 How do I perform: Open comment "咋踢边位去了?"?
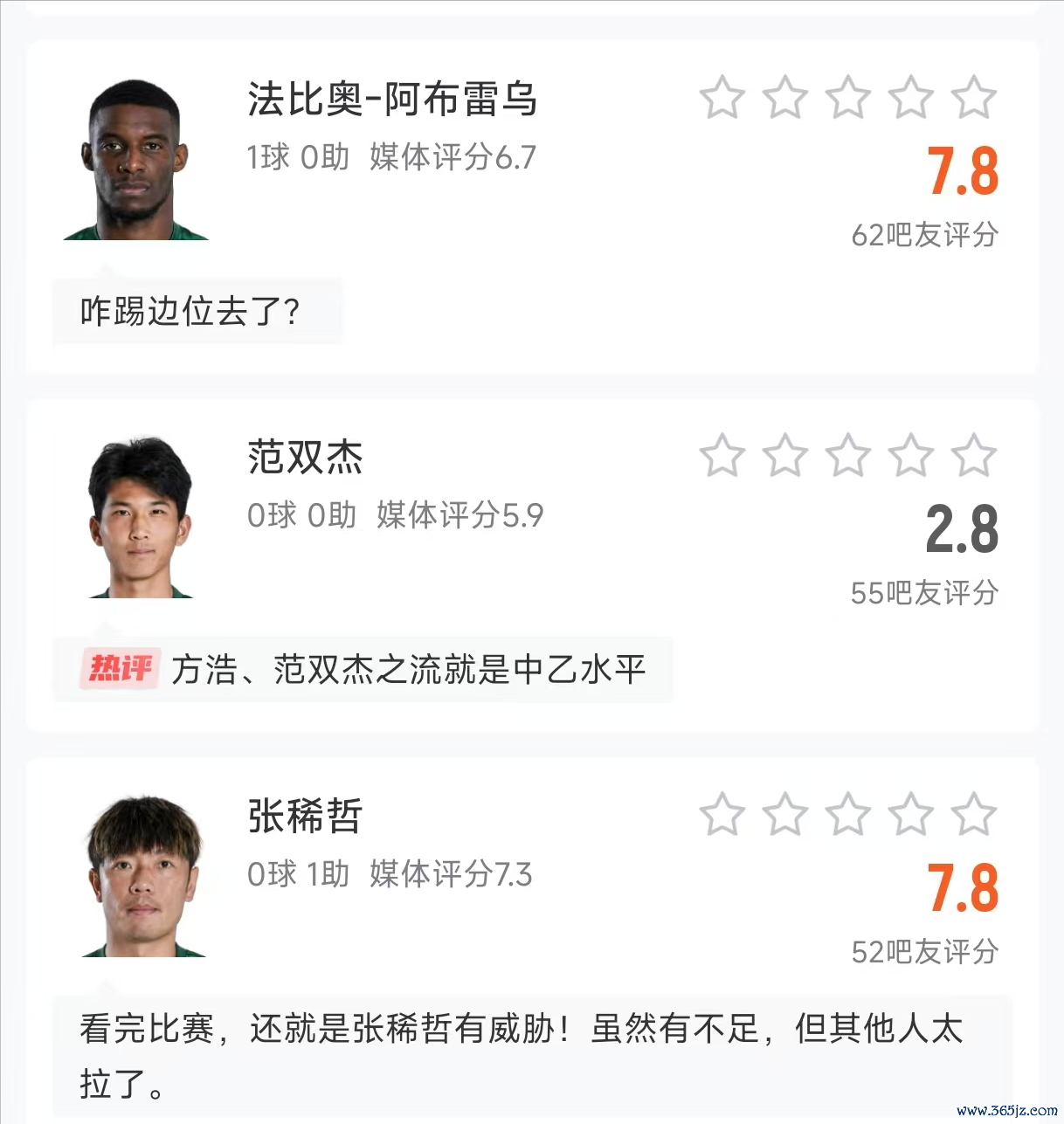point(190,312)
